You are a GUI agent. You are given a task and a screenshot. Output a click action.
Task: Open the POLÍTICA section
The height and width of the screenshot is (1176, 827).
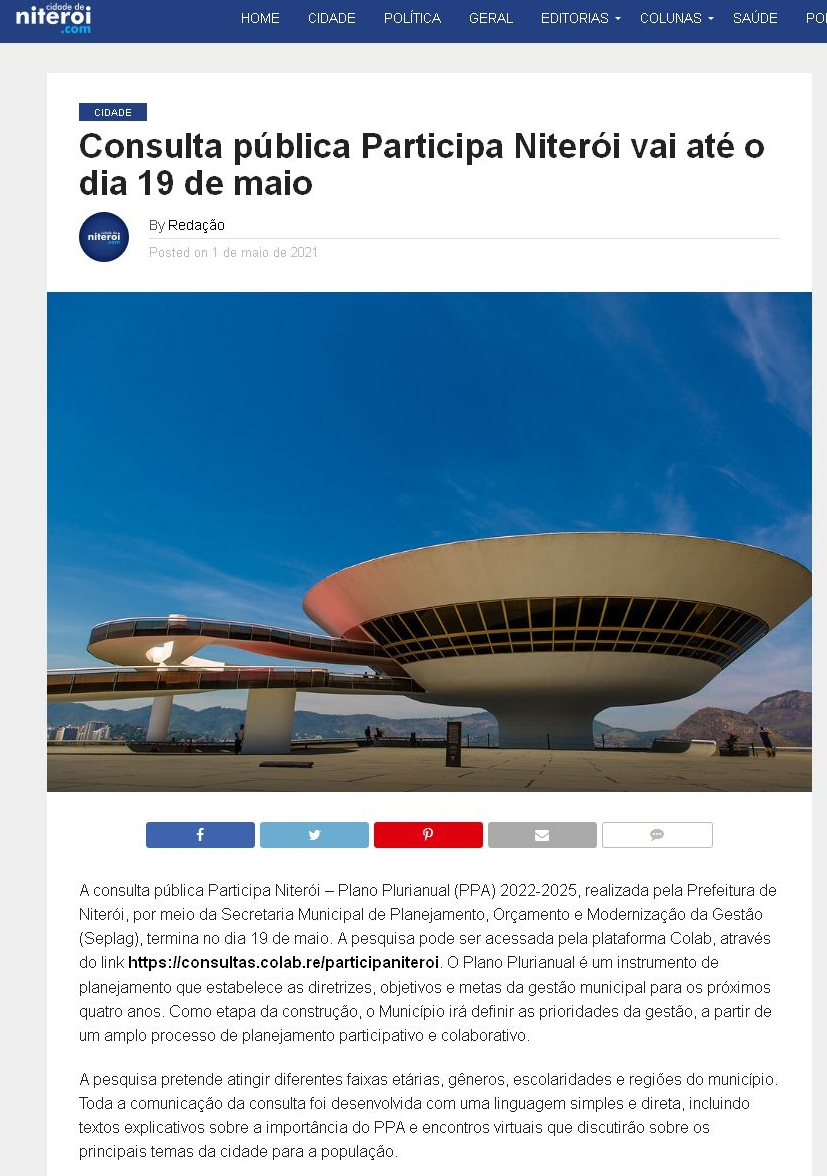(412, 19)
